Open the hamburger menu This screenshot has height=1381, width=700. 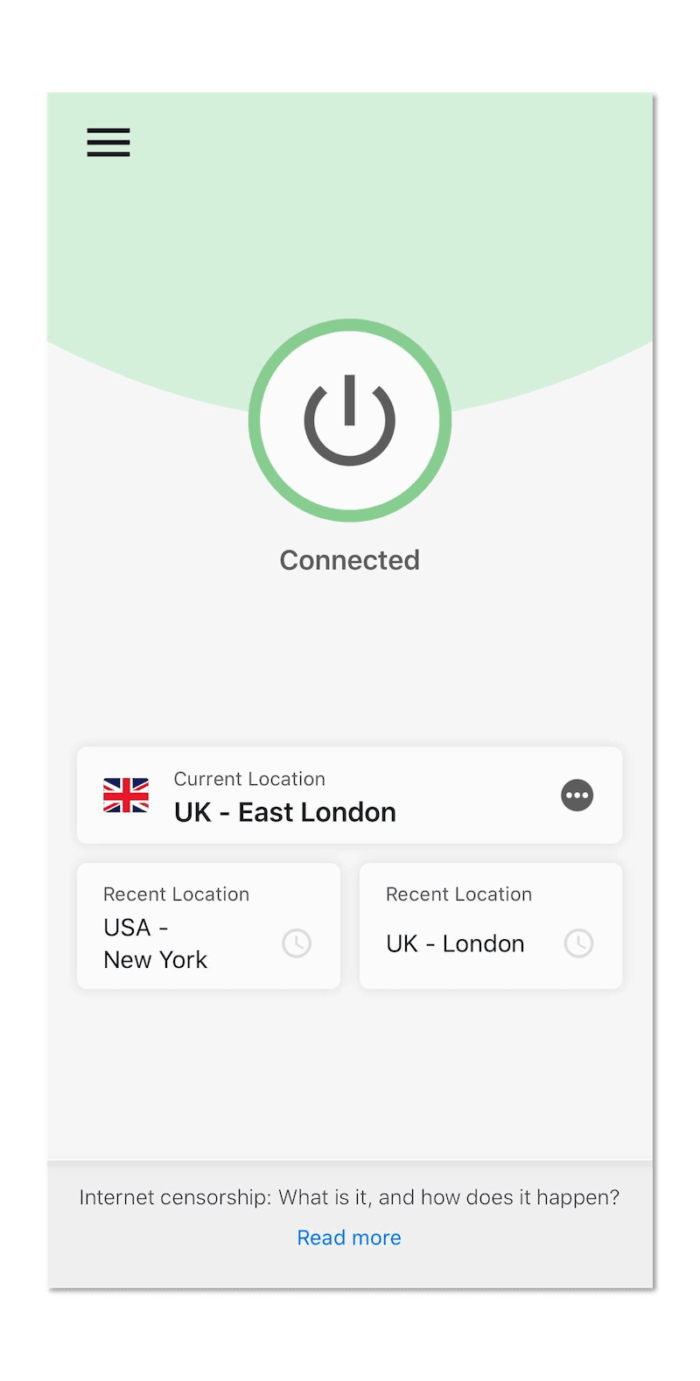pos(108,142)
